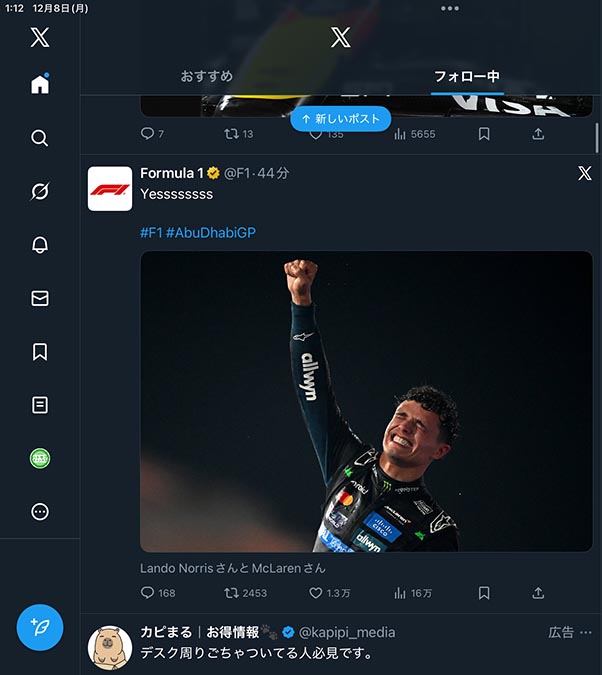This screenshot has height=675, width=602.
Task: Open search from the sidebar magnifier
Action: pos(40,138)
